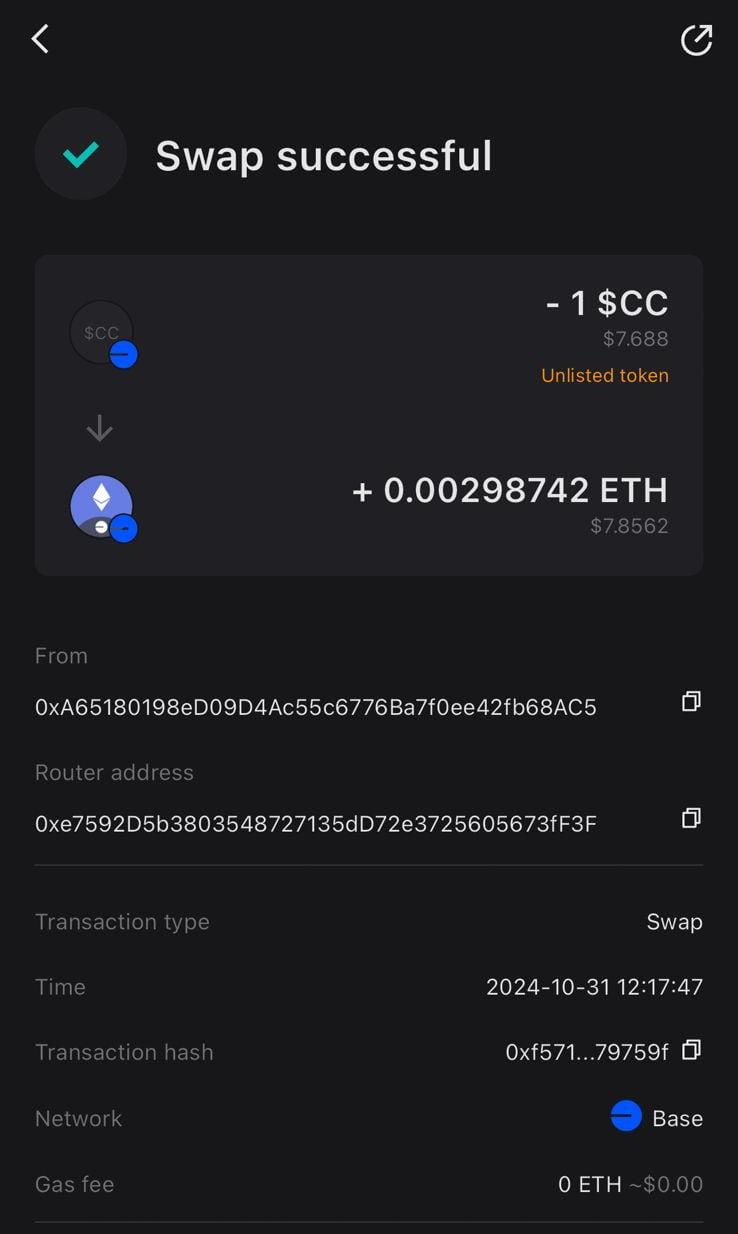
Task: Open the transaction in external explorer
Action: [x=696, y=40]
